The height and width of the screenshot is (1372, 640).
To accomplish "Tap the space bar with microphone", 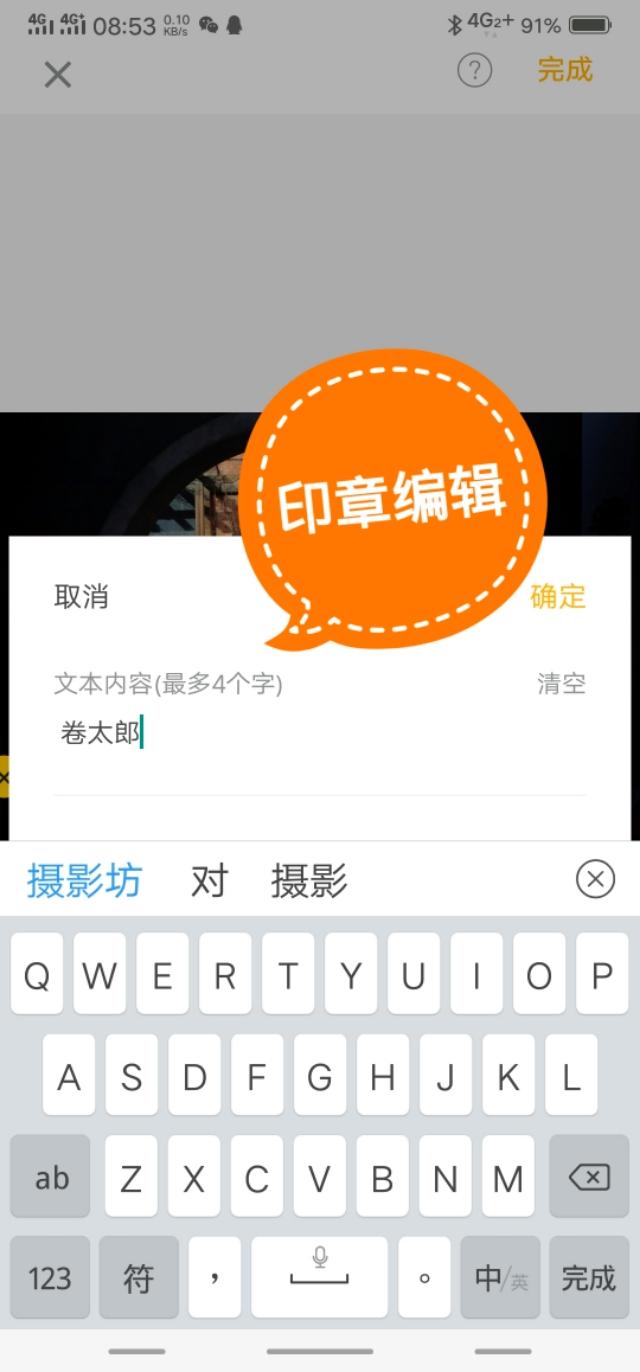I will coord(320,1277).
